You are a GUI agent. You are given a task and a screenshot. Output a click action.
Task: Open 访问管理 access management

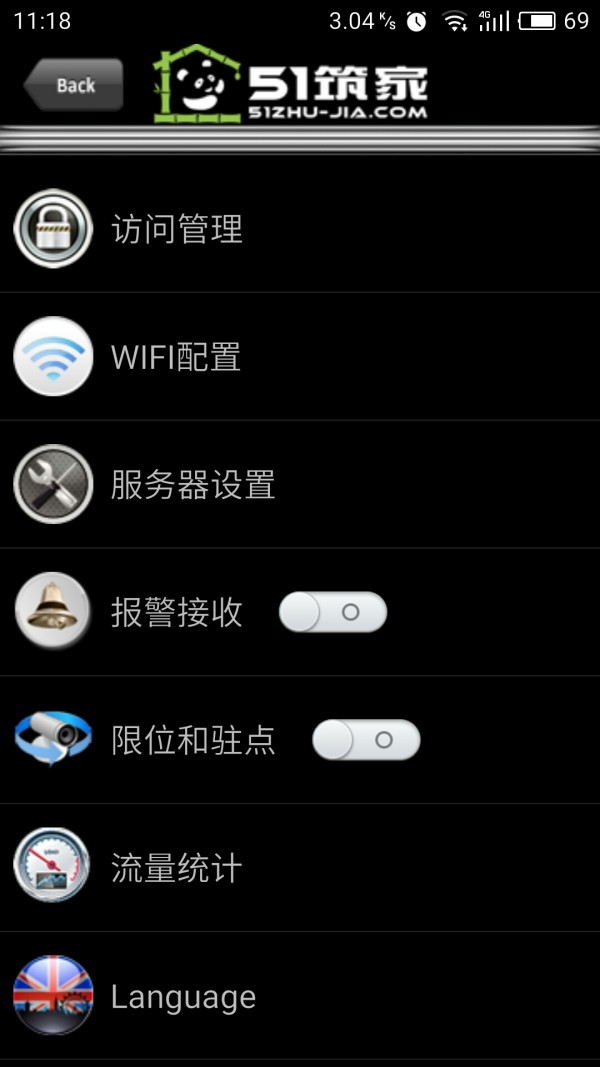[x=177, y=229]
